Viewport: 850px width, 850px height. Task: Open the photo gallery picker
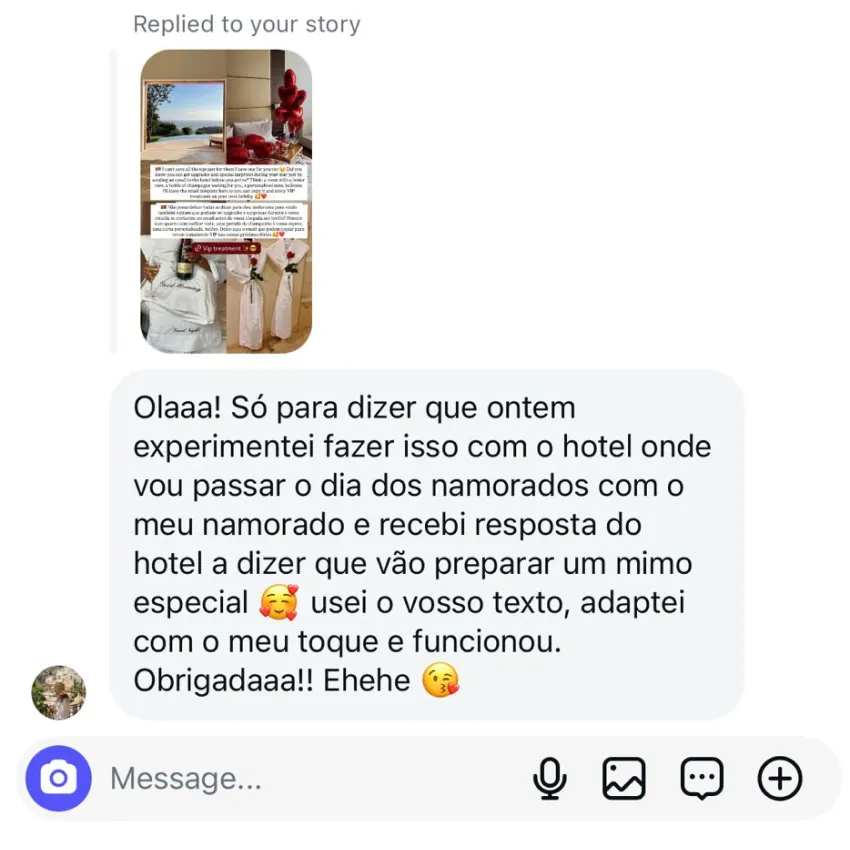pyautogui.click(x=624, y=778)
